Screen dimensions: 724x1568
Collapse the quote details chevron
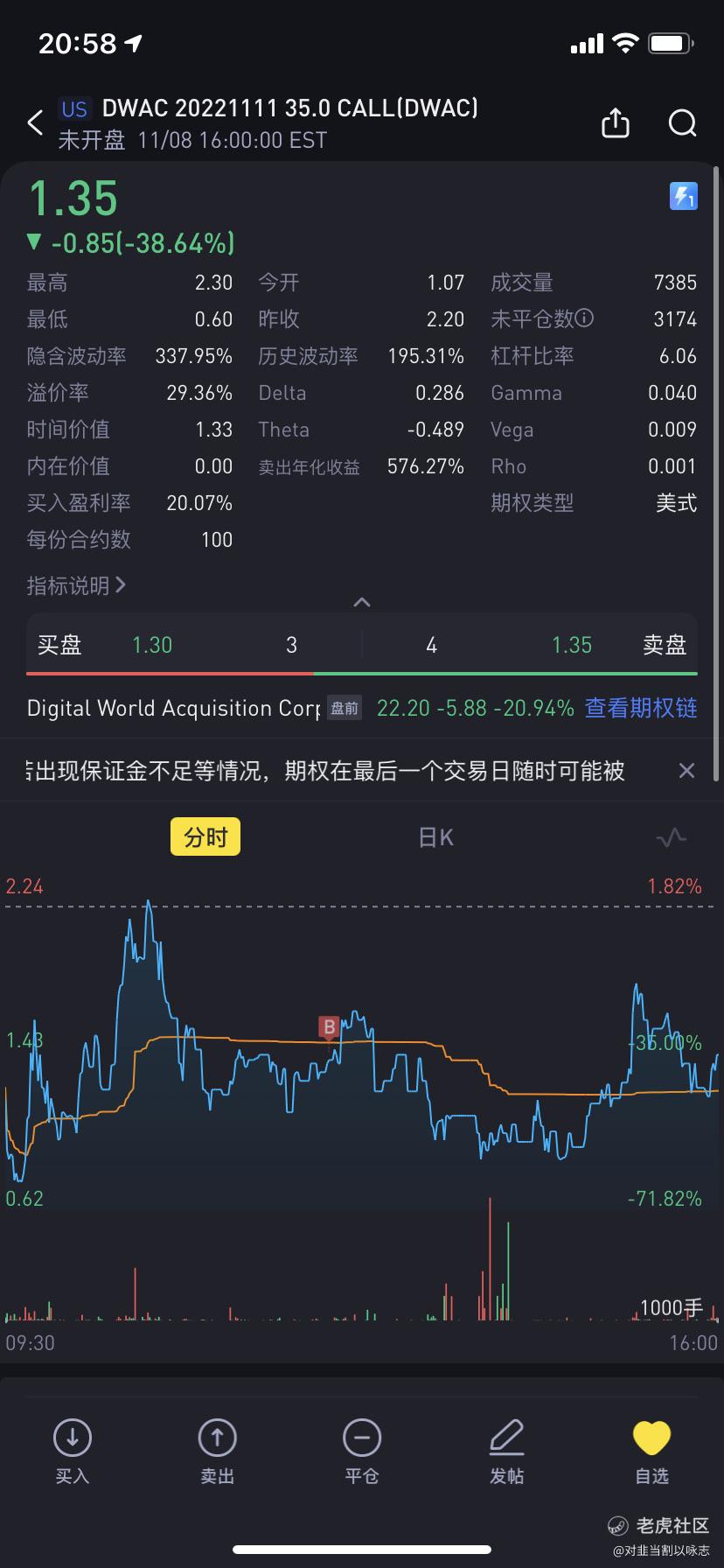tap(362, 602)
